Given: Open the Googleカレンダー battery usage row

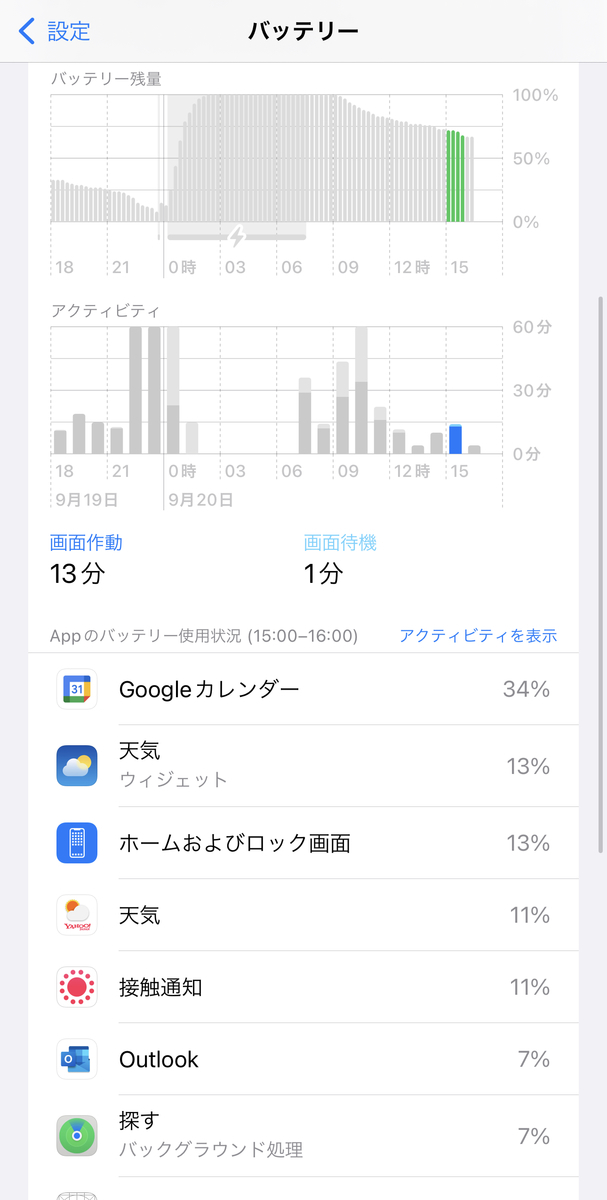Looking at the screenshot, I should pyautogui.click(x=303, y=689).
